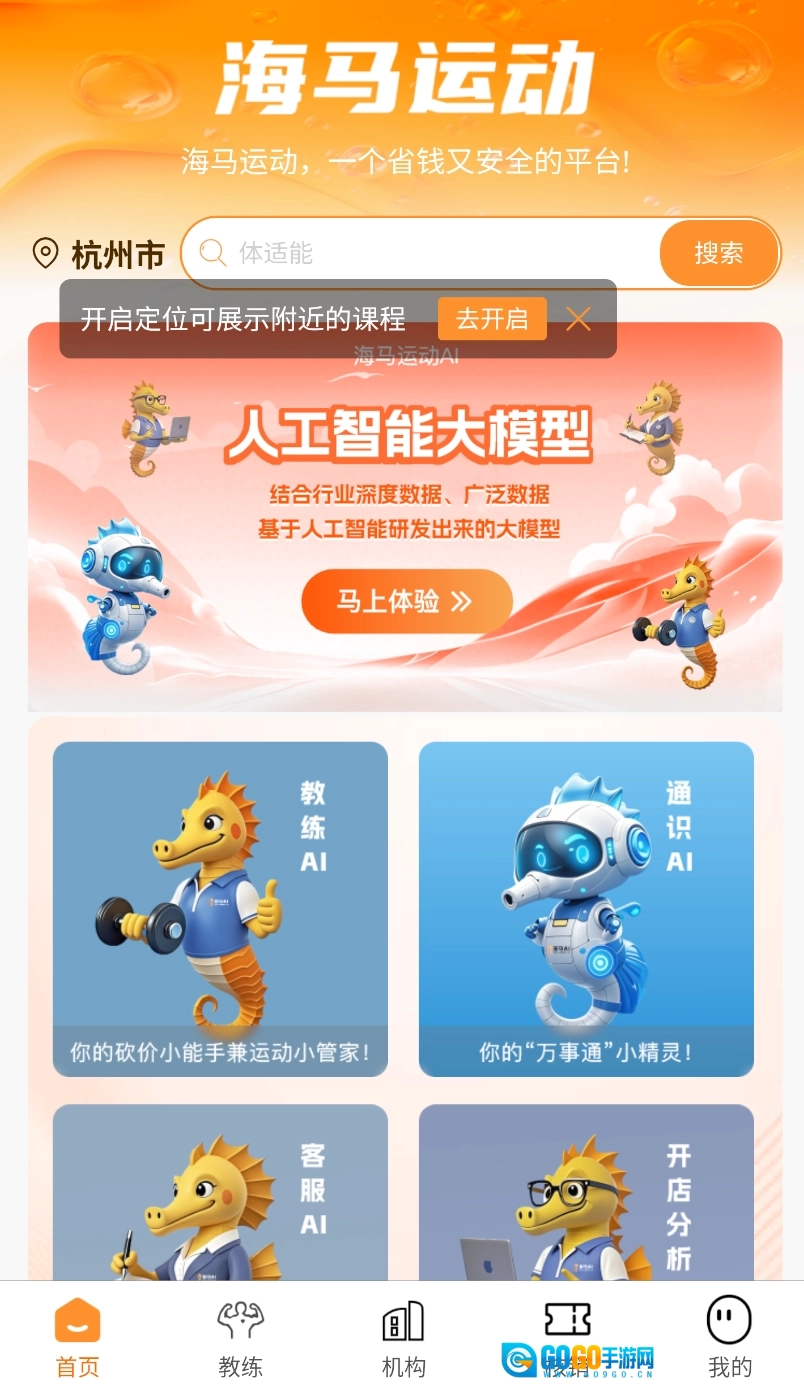This screenshot has height=1388, width=804.
Task: Tap 去开启 to enable location
Action: pyautogui.click(x=492, y=319)
